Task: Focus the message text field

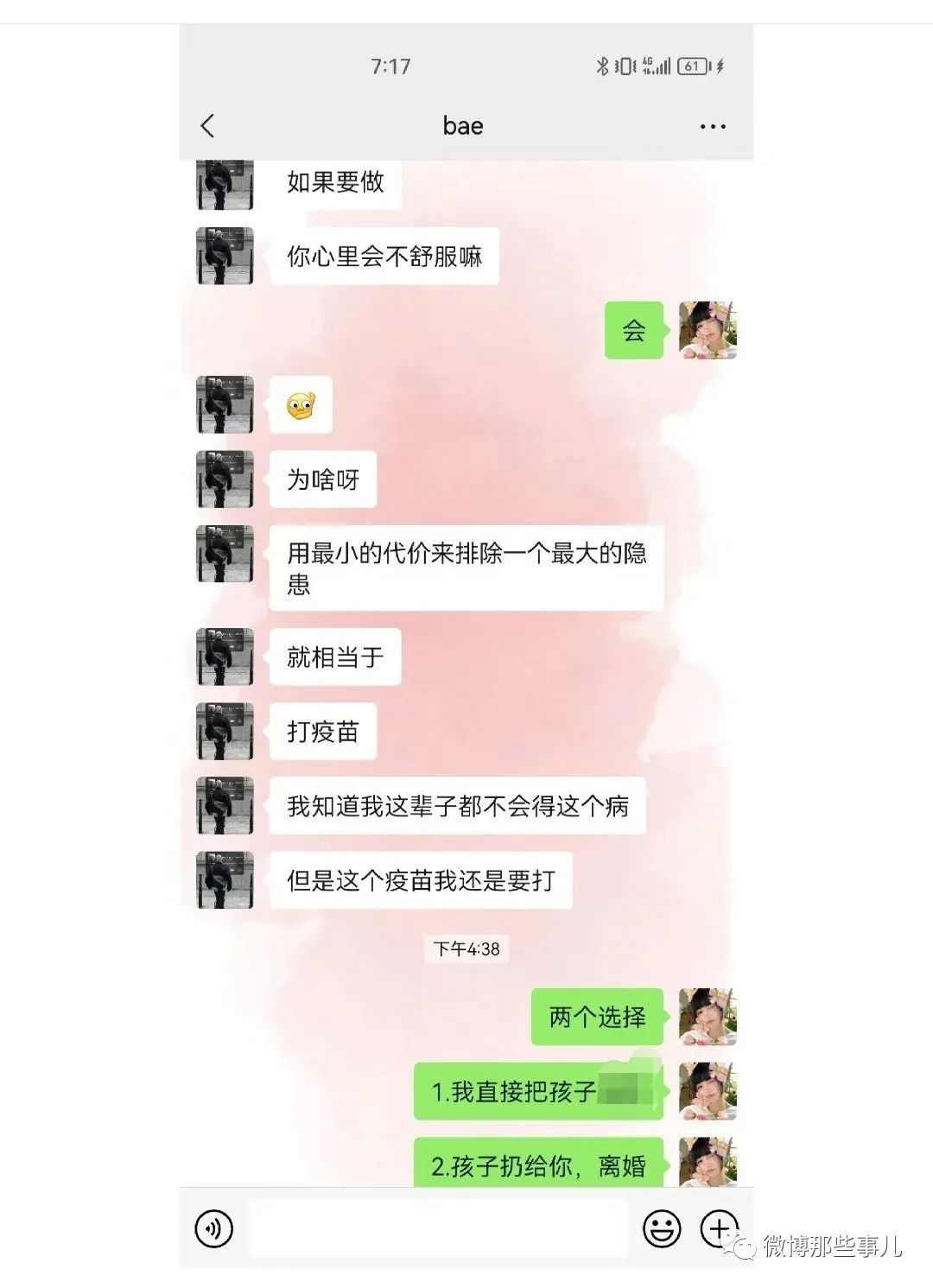Action: click(436, 1228)
